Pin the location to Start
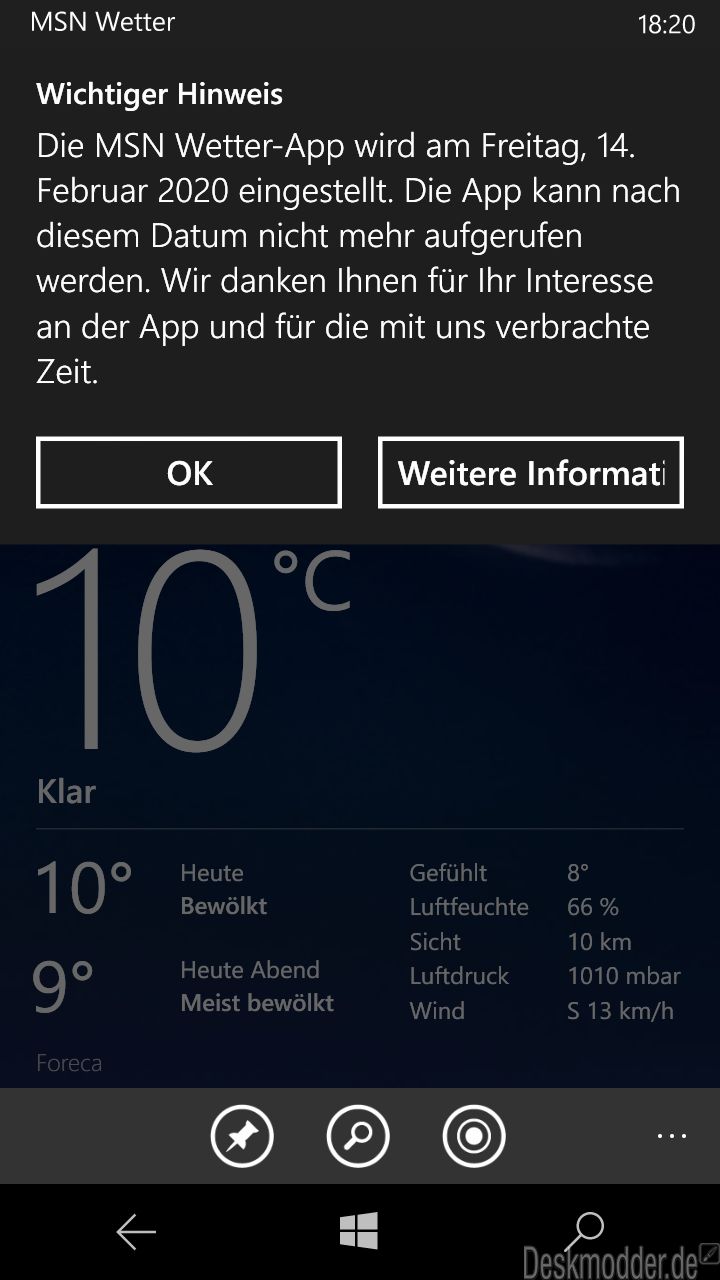720x1280 pixels. [x=242, y=1136]
